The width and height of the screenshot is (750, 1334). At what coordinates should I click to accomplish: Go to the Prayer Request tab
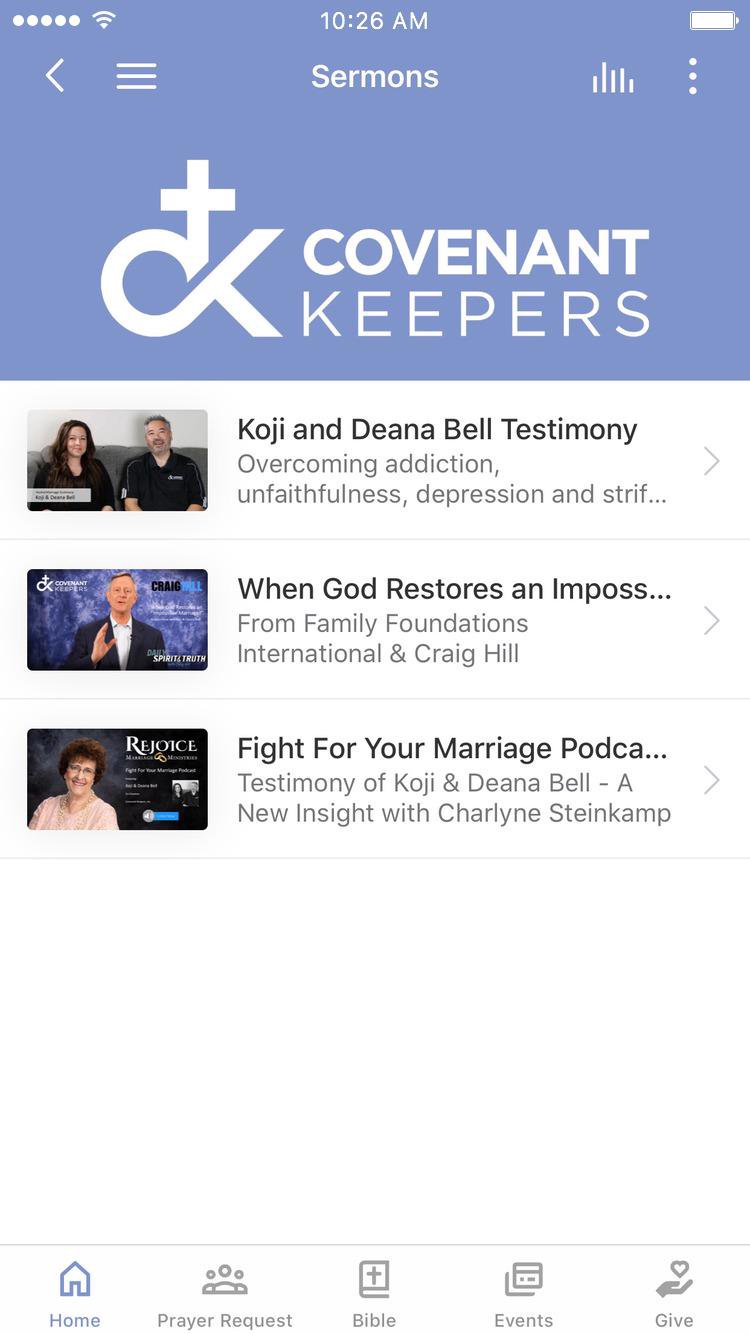click(225, 1292)
